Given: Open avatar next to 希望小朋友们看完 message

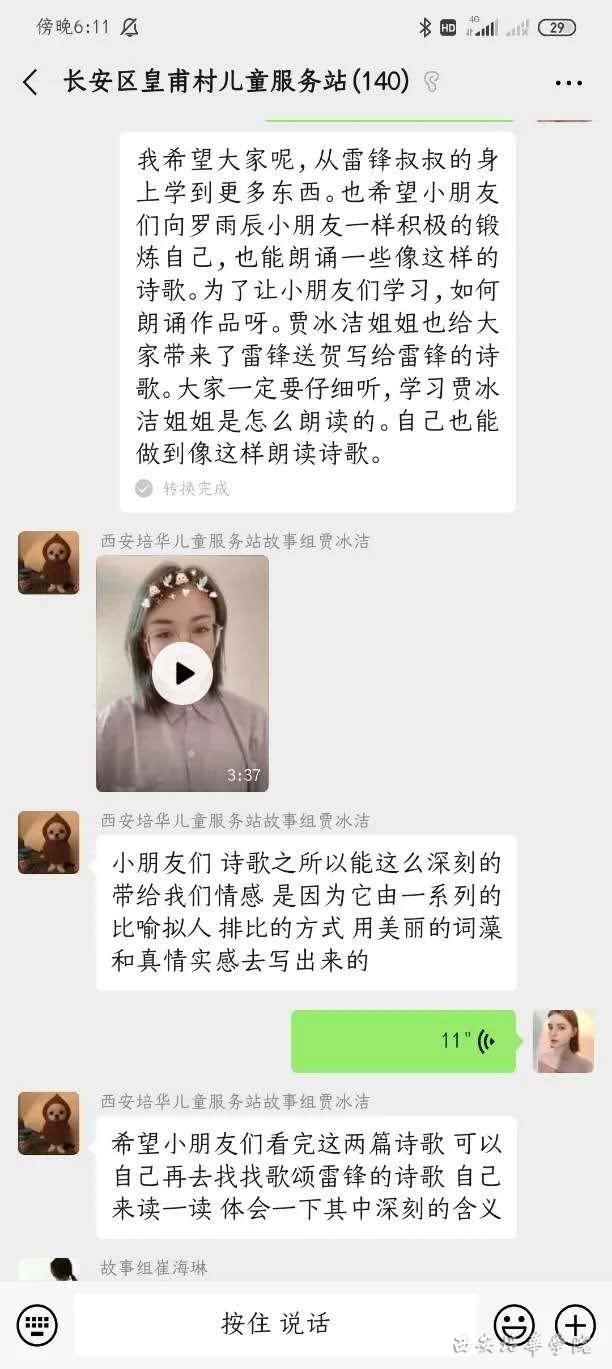Looking at the screenshot, I should pyautogui.click(x=48, y=1123).
